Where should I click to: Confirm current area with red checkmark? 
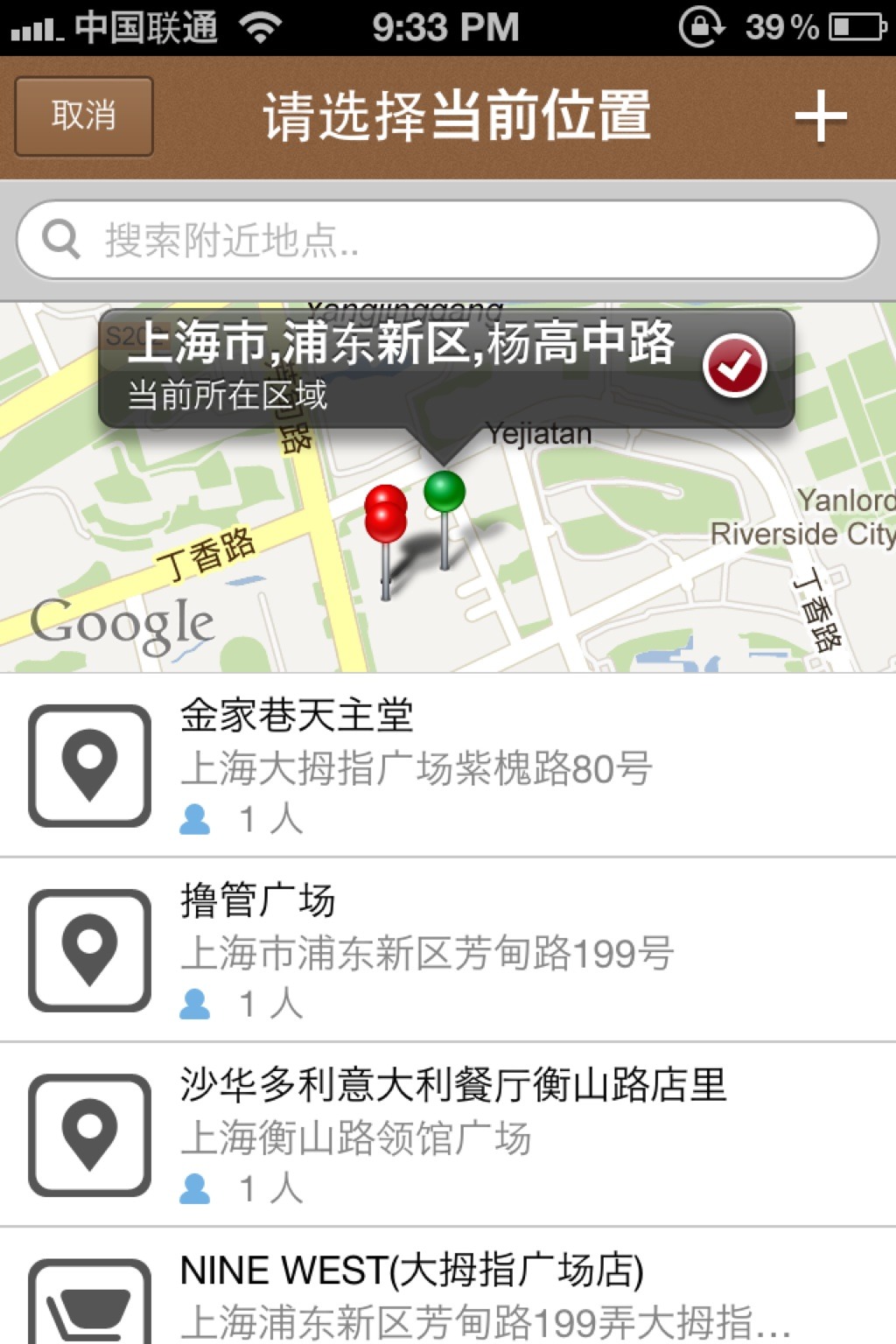click(734, 367)
